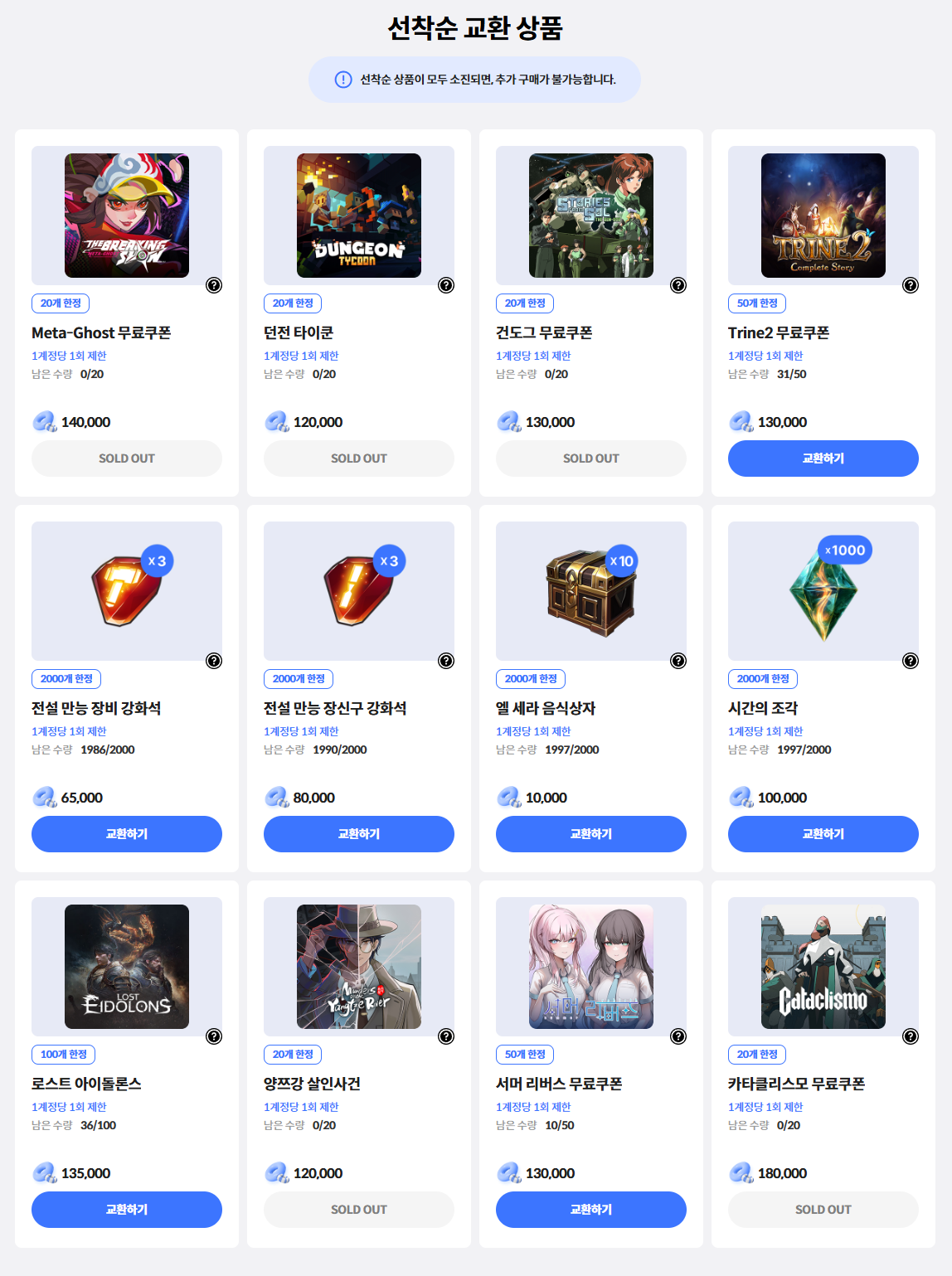Exchange for 엘 세라 음식상자
Image resolution: width=952 pixels, height=1276 pixels.
coord(590,834)
